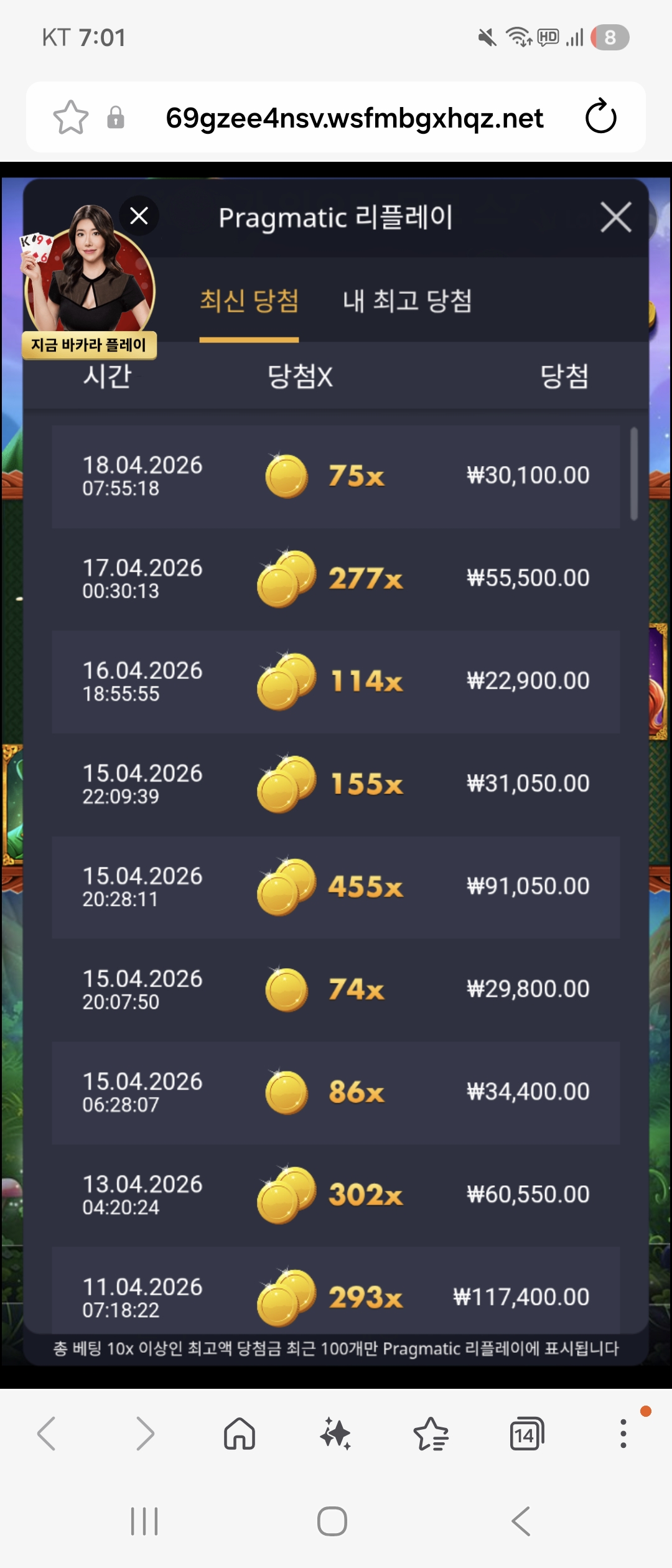The image size is (672, 1568).
Task: Close the Pragmatic replay dialog
Action: (615, 217)
